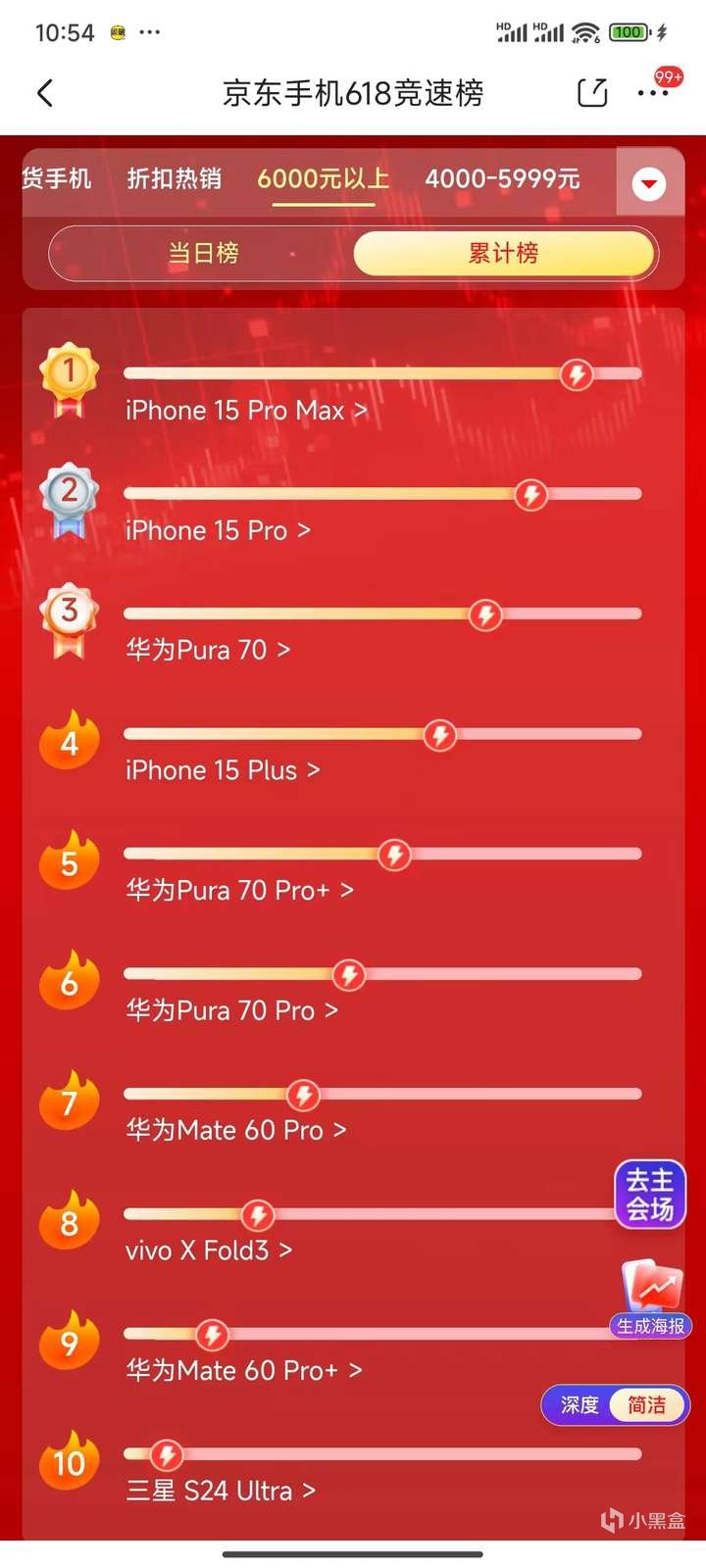Switch to the 折扣热销 tab
The width and height of the screenshot is (706, 1568).
[x=174, y=179]
